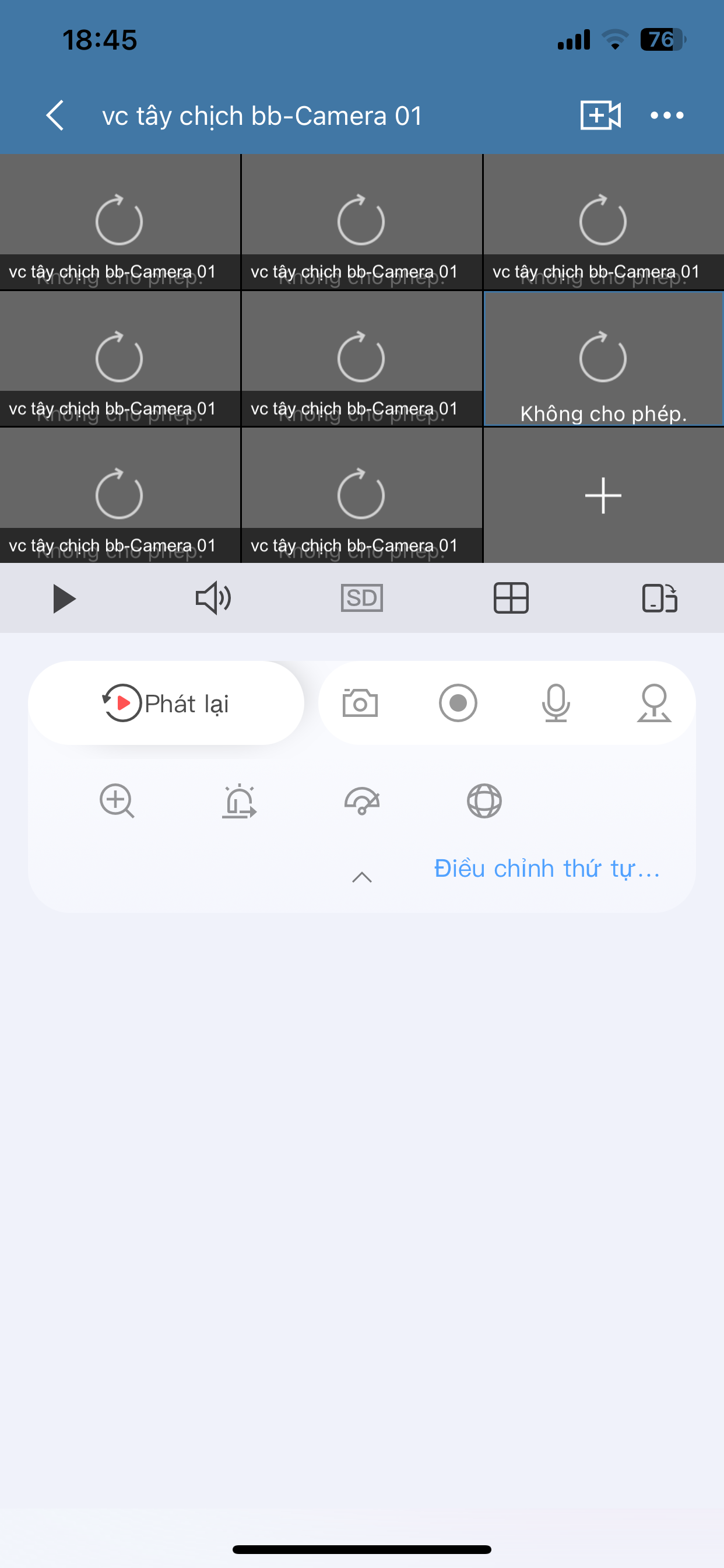
Task: Rotate to landscape full-screen view
Action: [659, 598]
